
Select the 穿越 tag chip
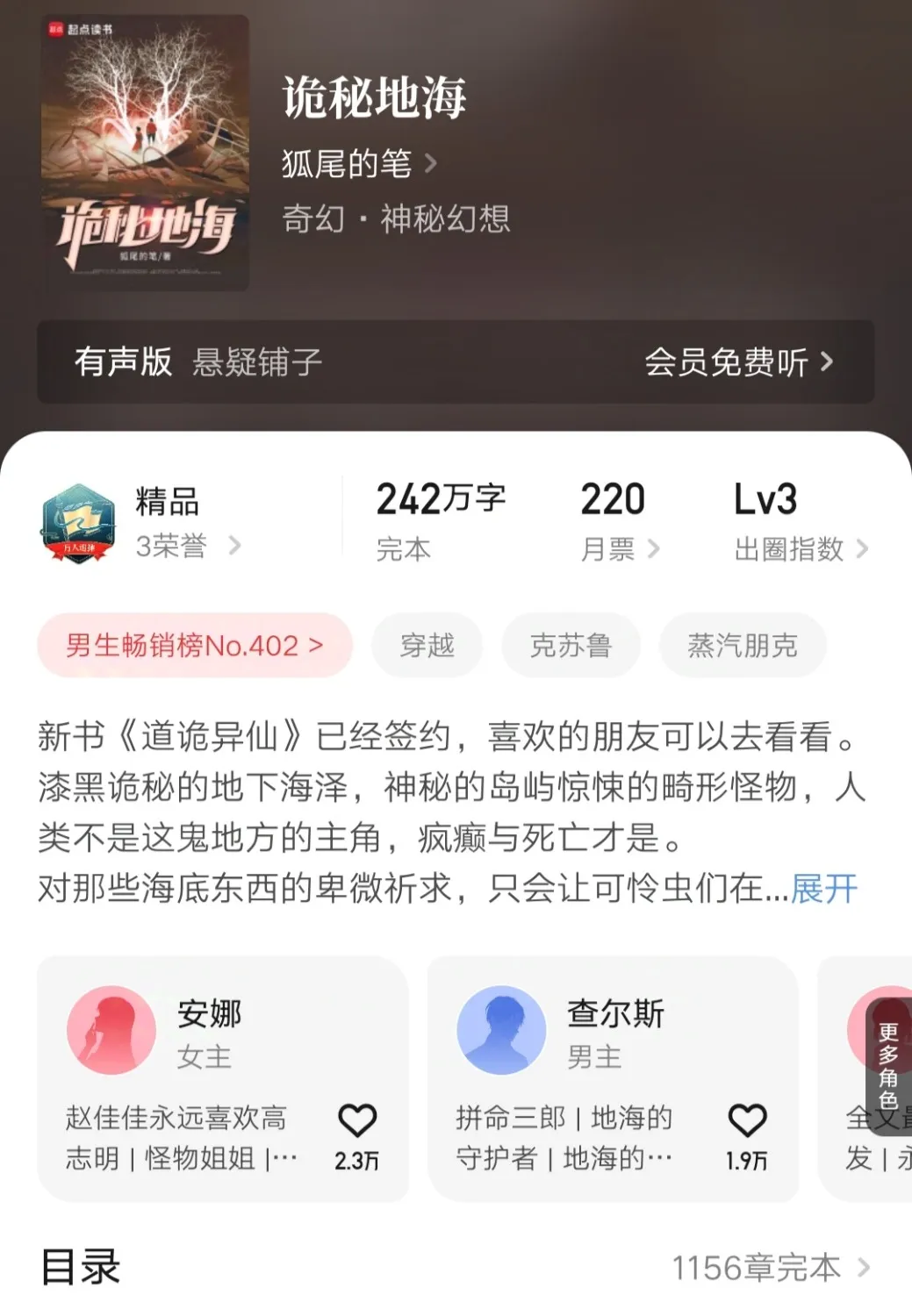coord(427,646)
